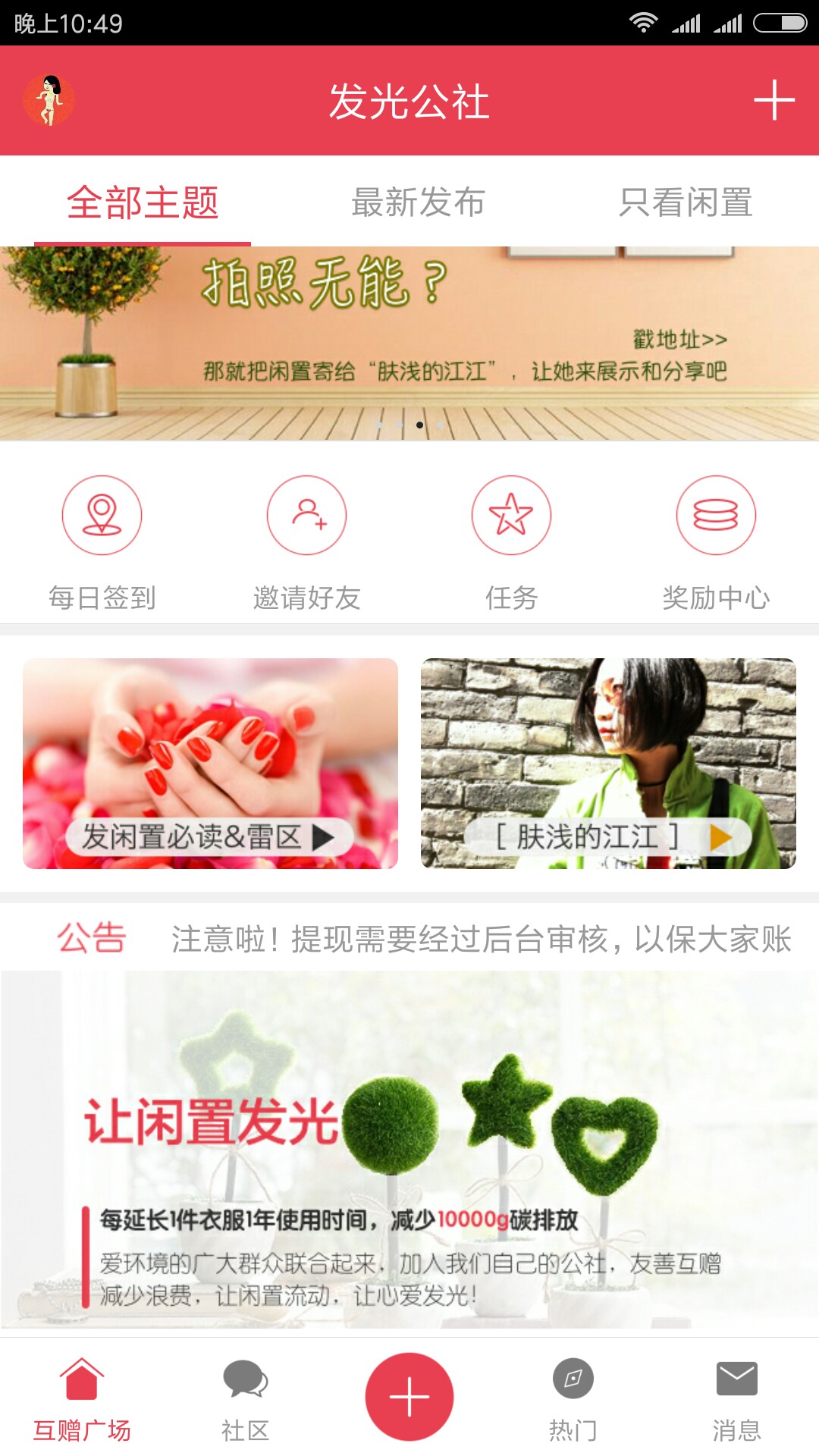This screenshot has width=819, height=1456.
Task: Open the 让闲置发光 promo banner
Action: pos(409,1150)
